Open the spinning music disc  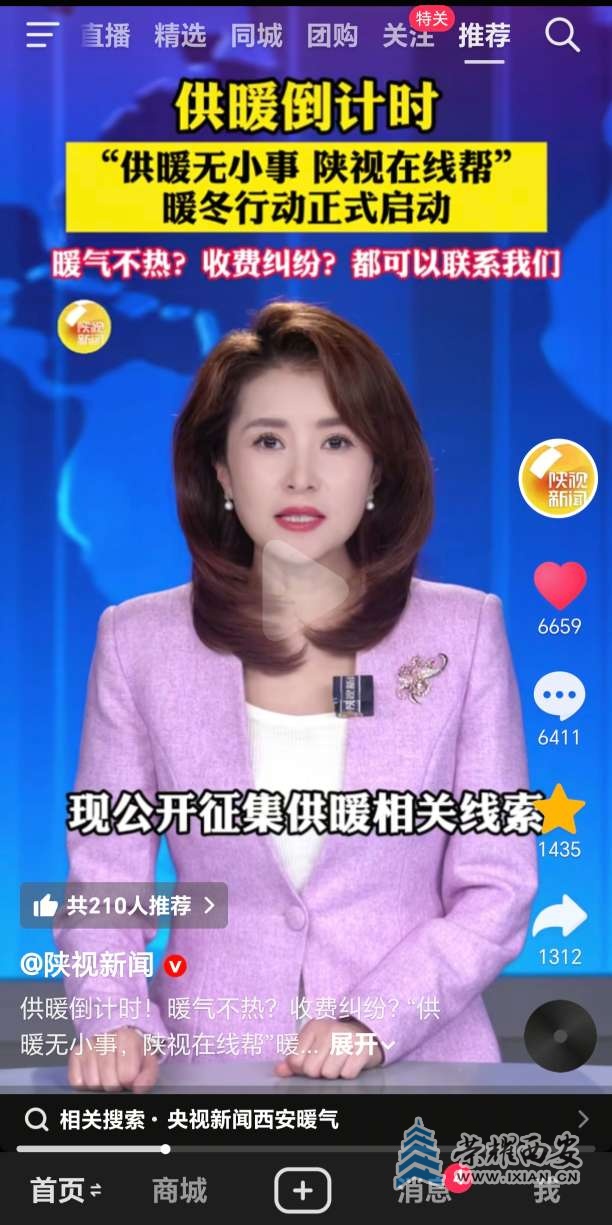pyautogui.click(x=560, y=1035)
